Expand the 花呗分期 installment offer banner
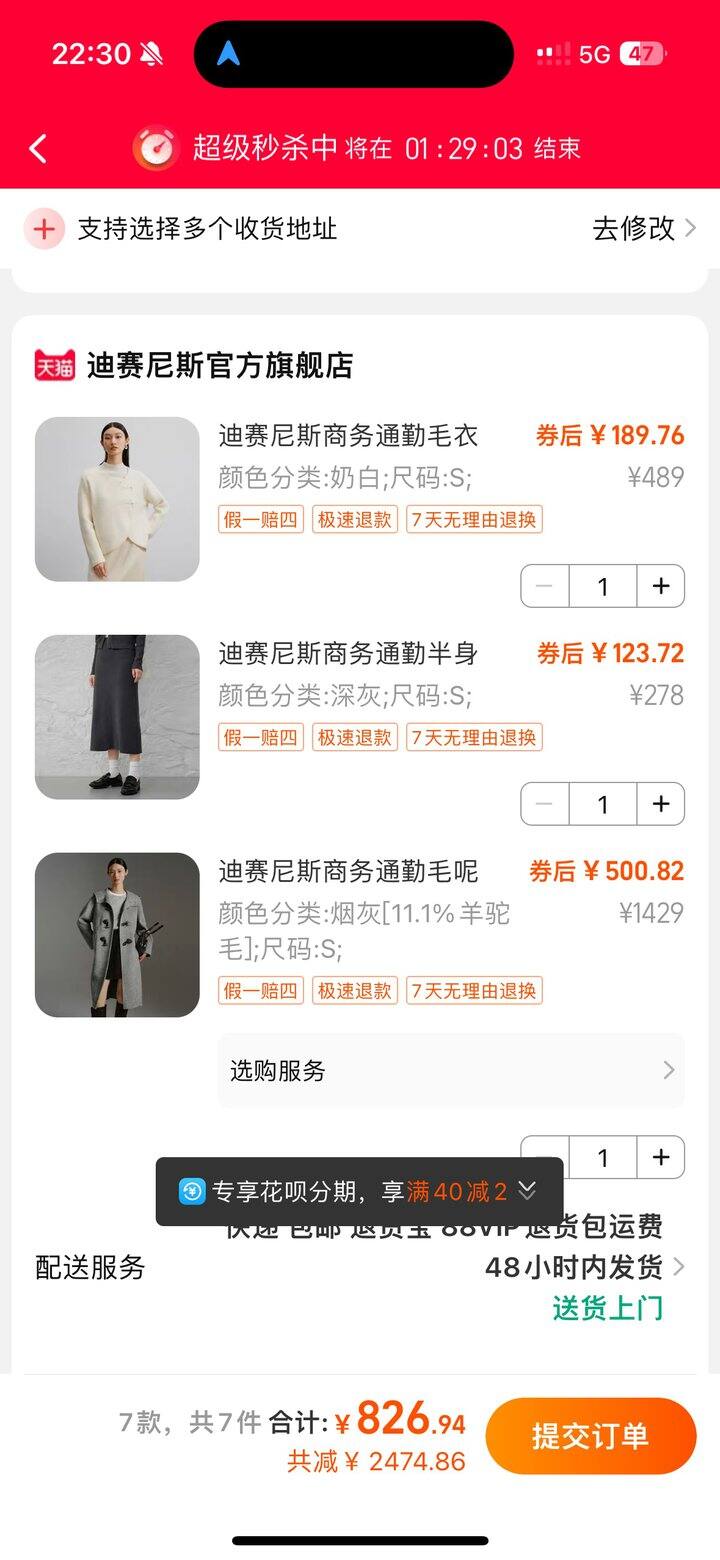The height and width of the screenshot is (1560, 720). coord(359,1191)
